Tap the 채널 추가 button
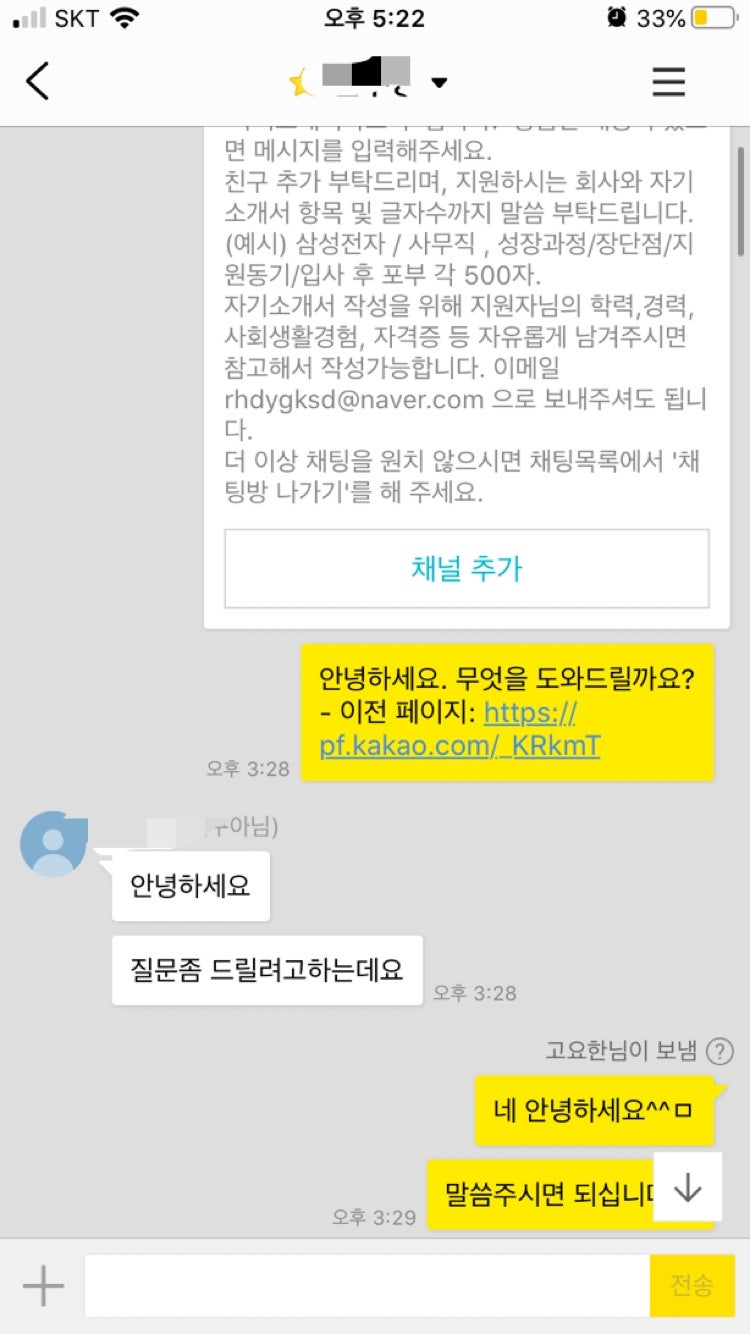This screenshot has height=1334, width=750. (466, 569)
